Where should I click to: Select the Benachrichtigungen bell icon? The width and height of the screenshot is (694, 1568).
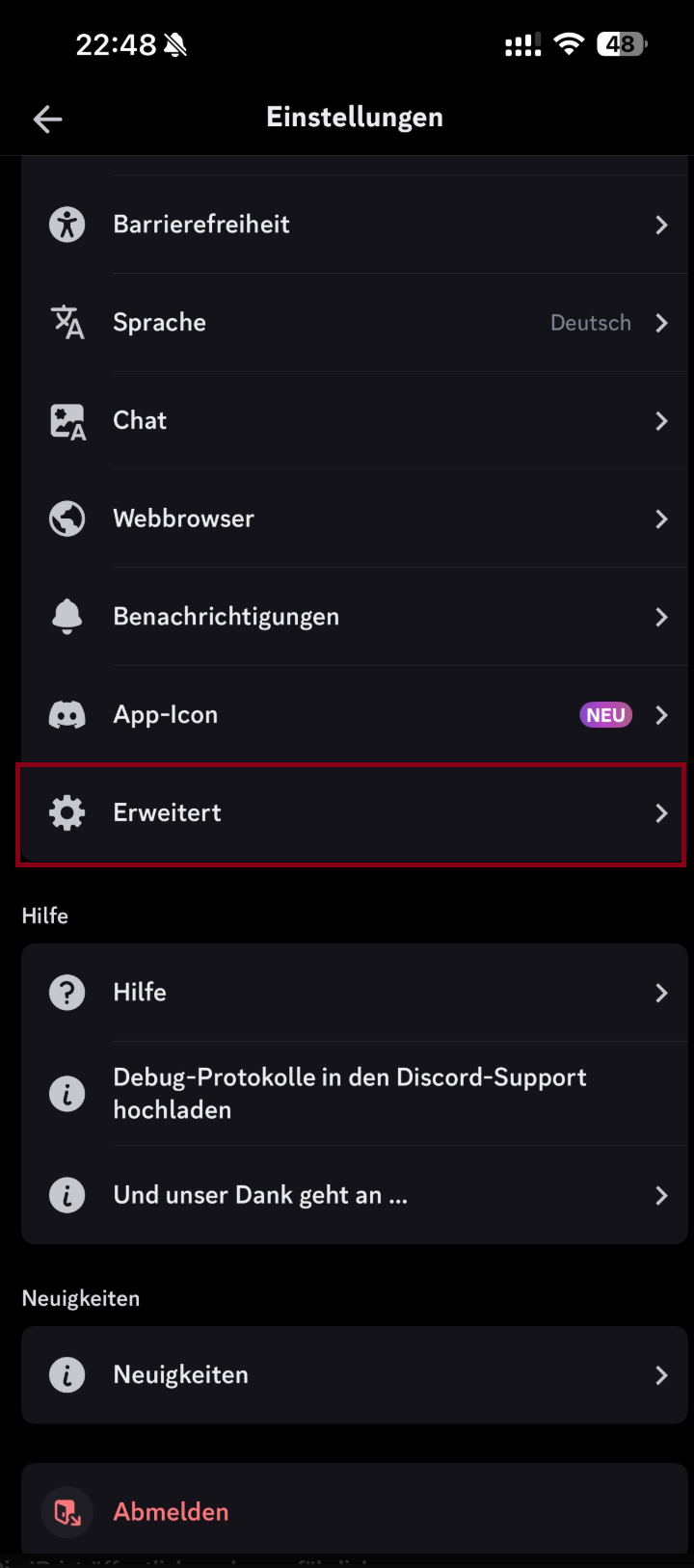(67, 617)
